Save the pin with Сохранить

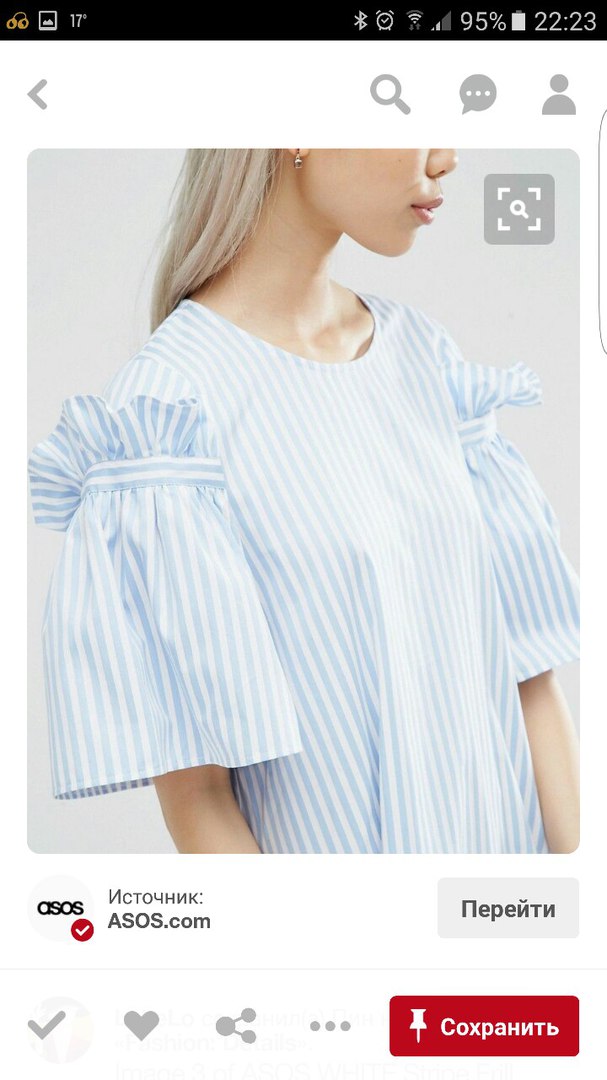(484, 1026)
